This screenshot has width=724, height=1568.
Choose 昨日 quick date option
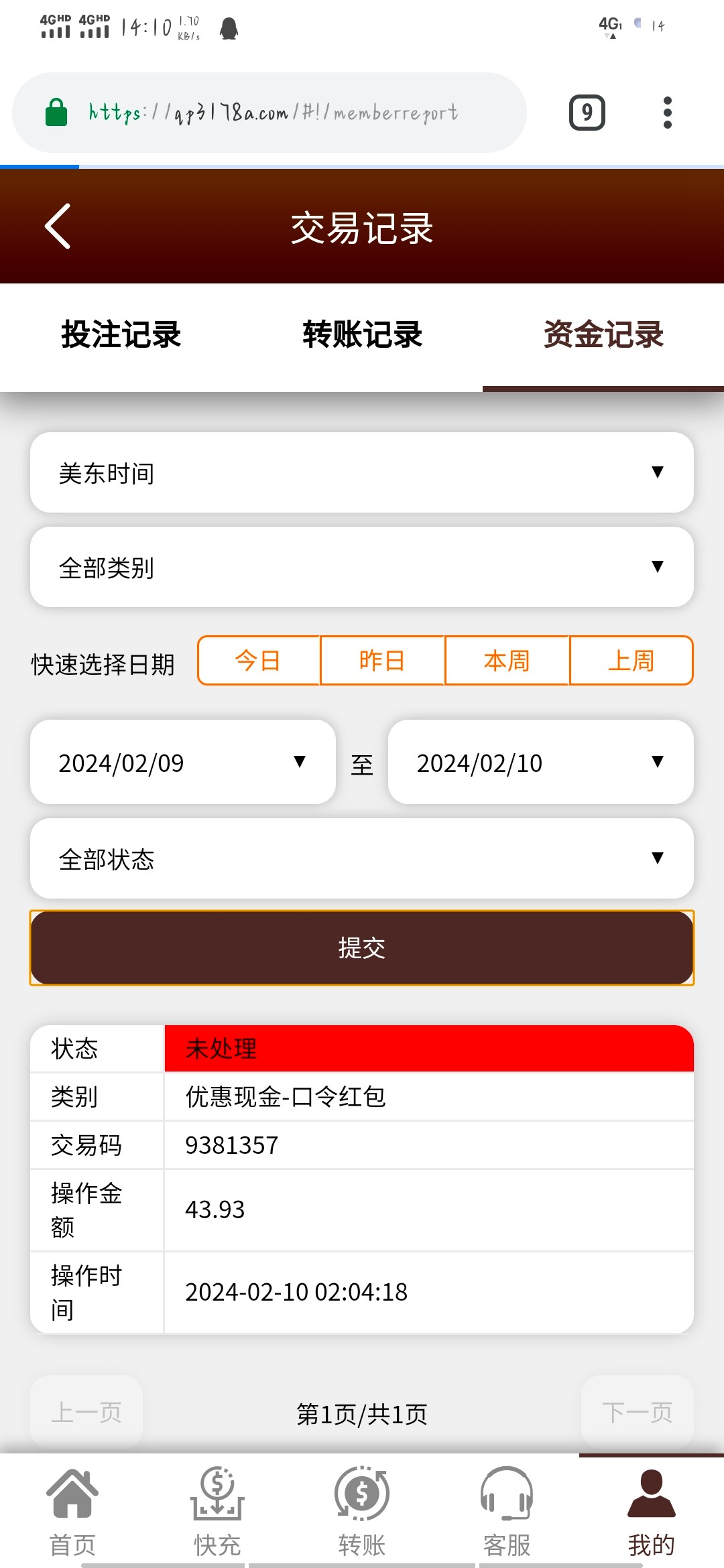[x=382, y=661]
